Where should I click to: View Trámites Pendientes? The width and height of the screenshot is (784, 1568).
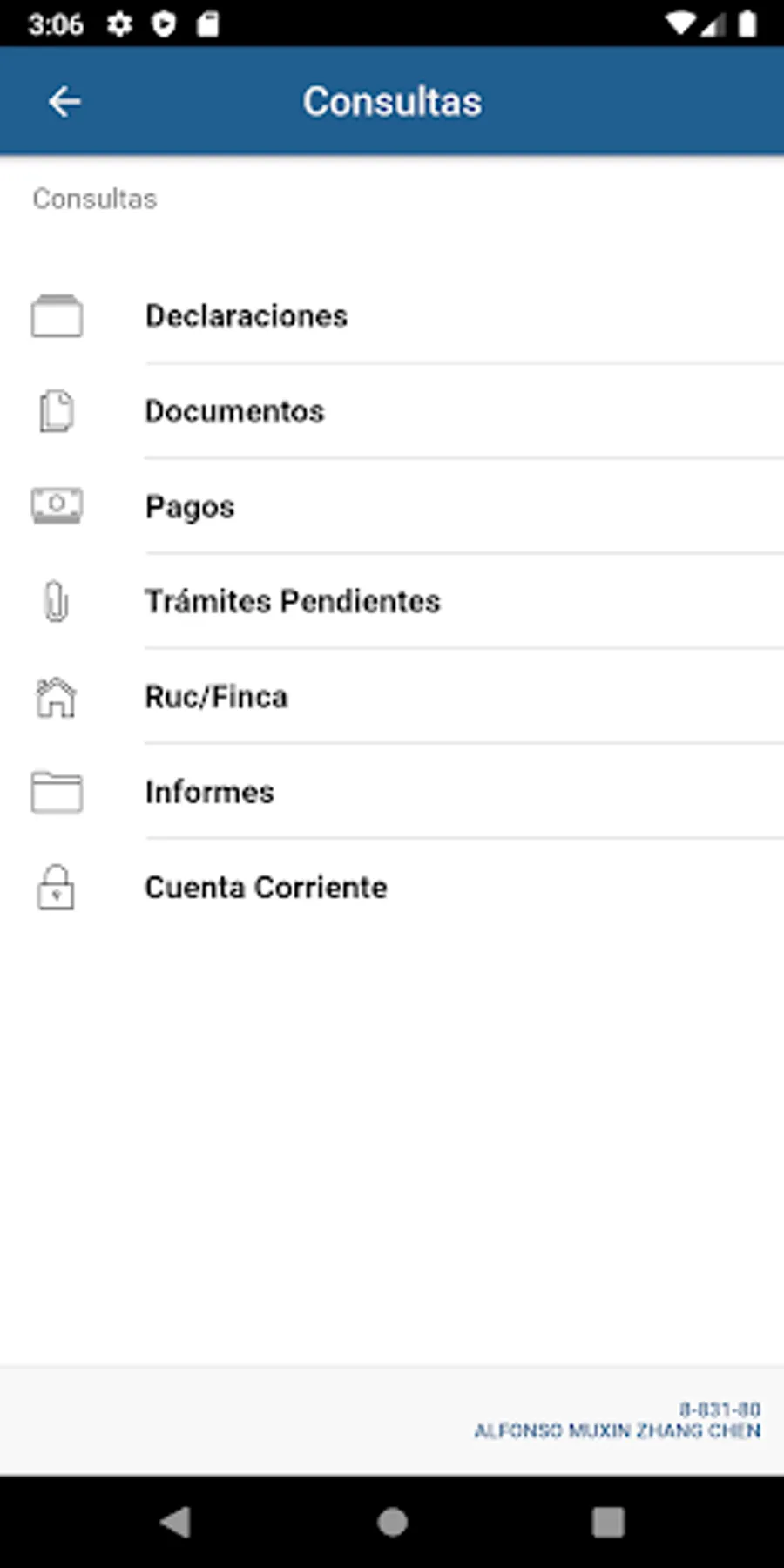[293, 602]
